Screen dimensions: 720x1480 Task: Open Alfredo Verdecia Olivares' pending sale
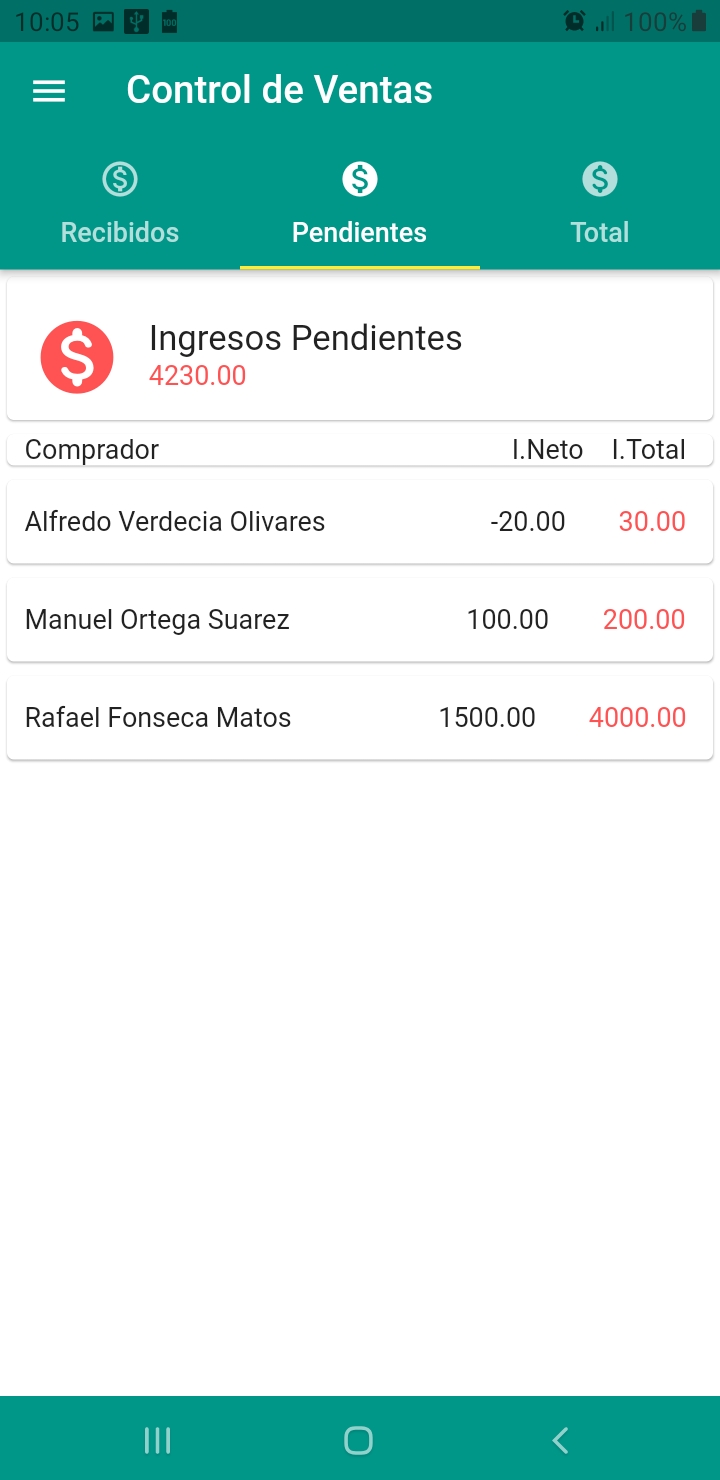pos(359,522)
